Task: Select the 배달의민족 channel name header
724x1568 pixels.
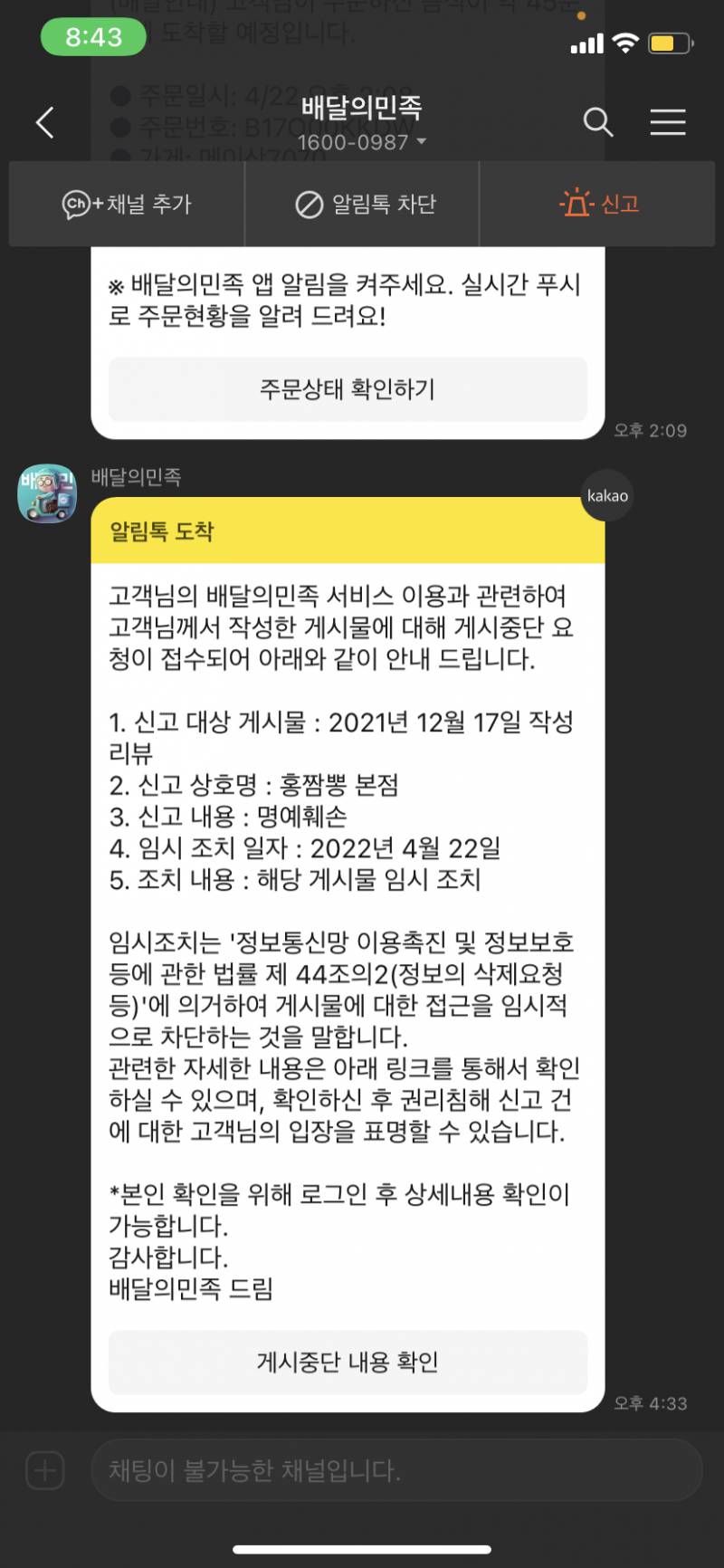Action: 362,109
